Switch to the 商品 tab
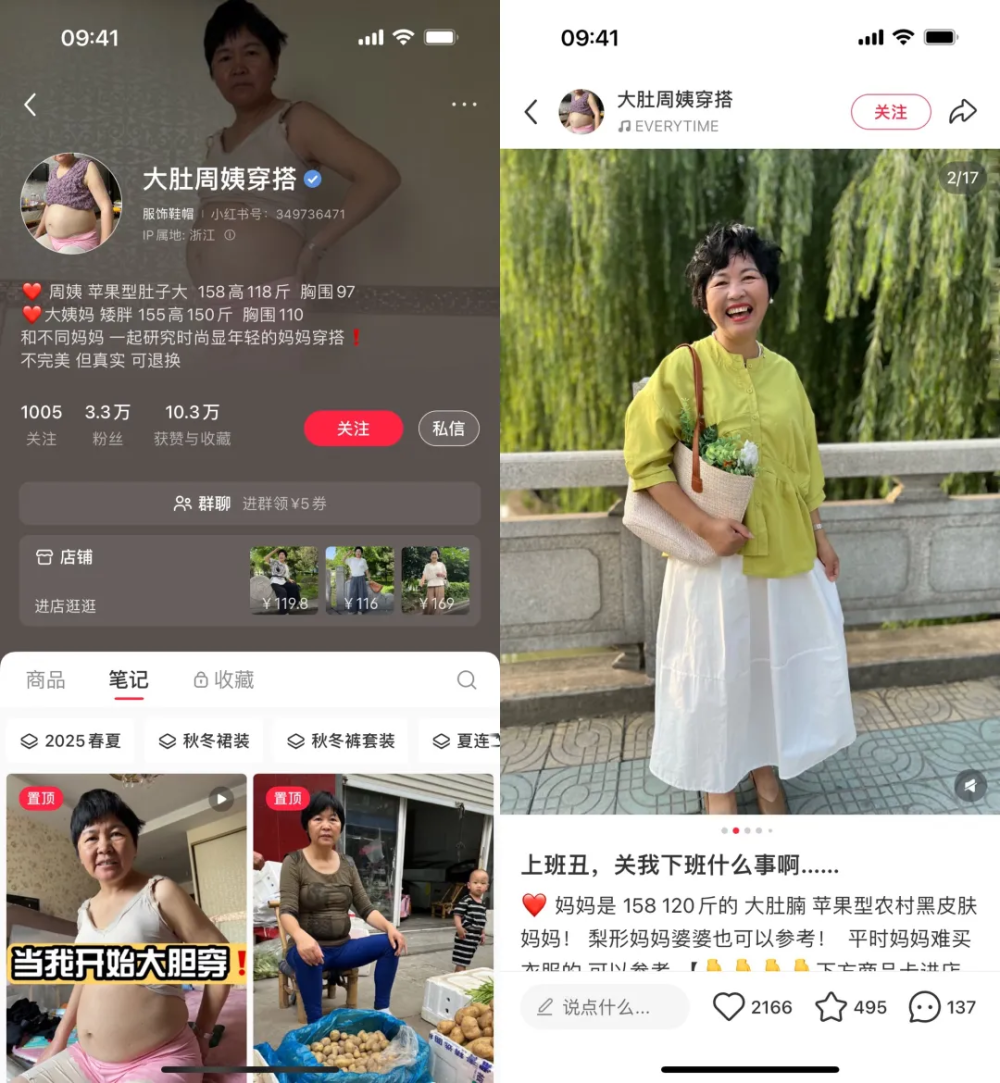Image resolution: width=1000 pixels, height=1083 pixels. click(46, 680)
